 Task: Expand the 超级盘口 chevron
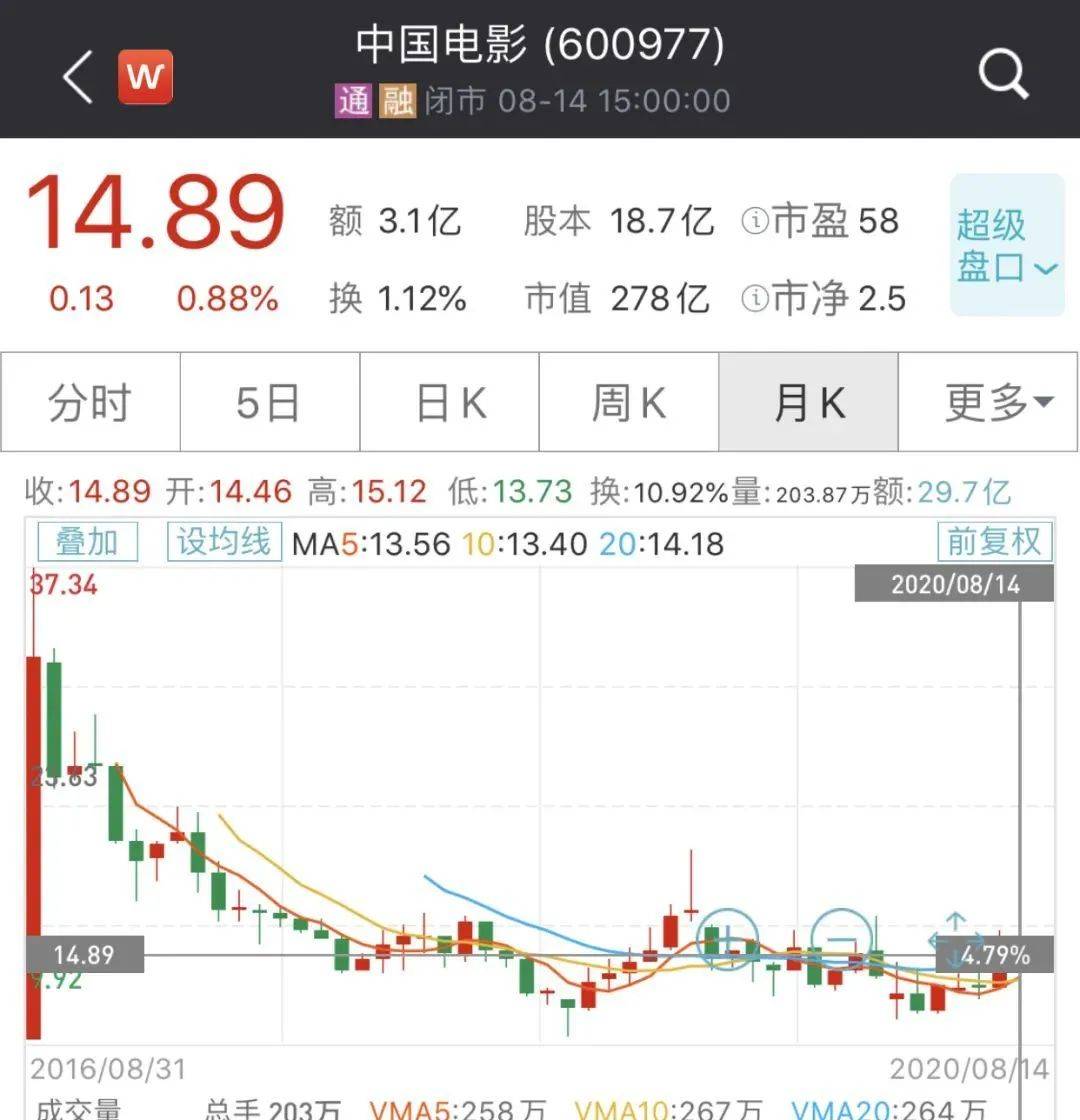tap(1043, 268)
